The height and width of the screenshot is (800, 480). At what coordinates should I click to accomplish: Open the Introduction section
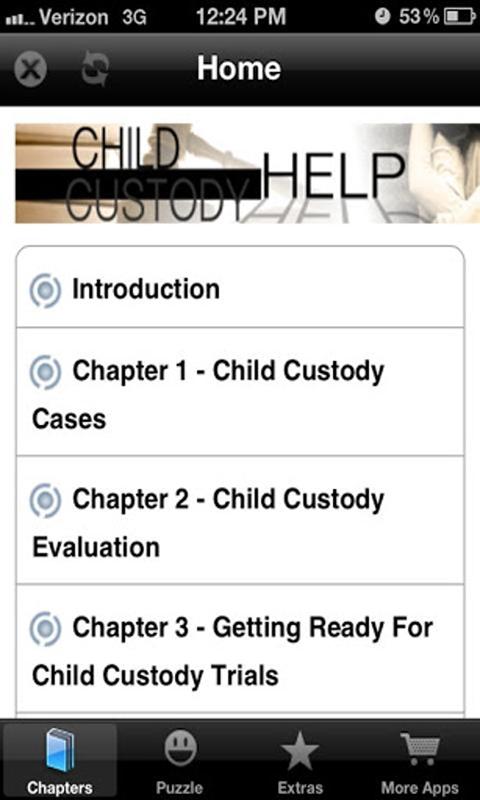point(240,287)
